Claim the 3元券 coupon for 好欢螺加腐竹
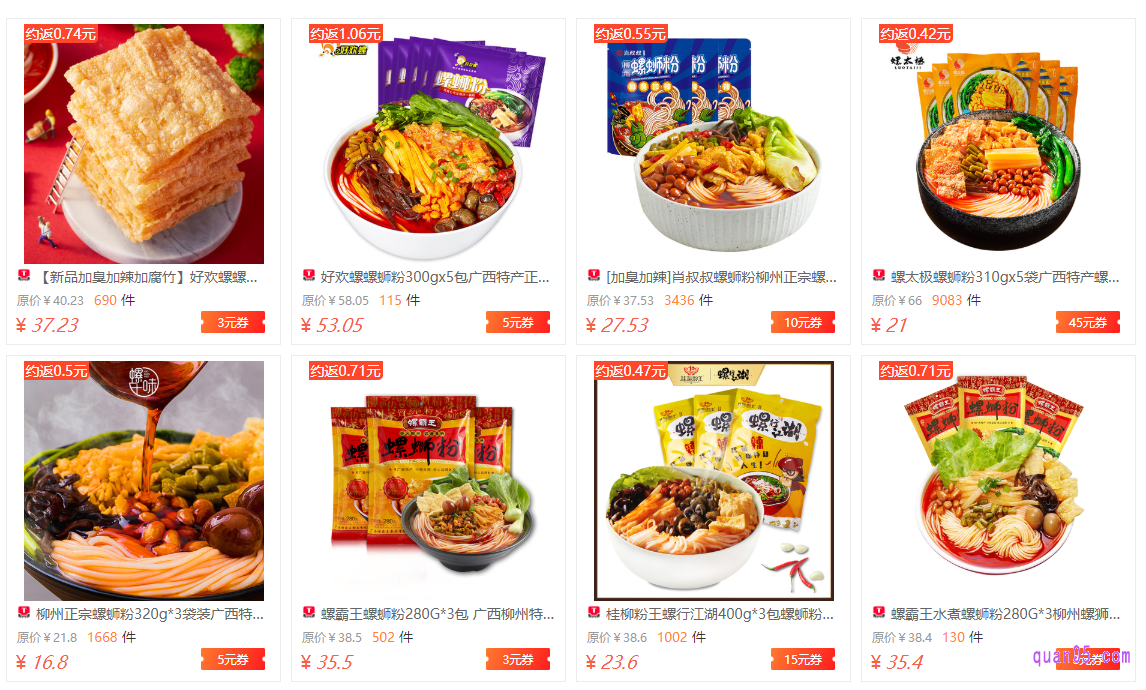Image resolution: width=1146 pixels, height=690 pixels. [233, 322]
